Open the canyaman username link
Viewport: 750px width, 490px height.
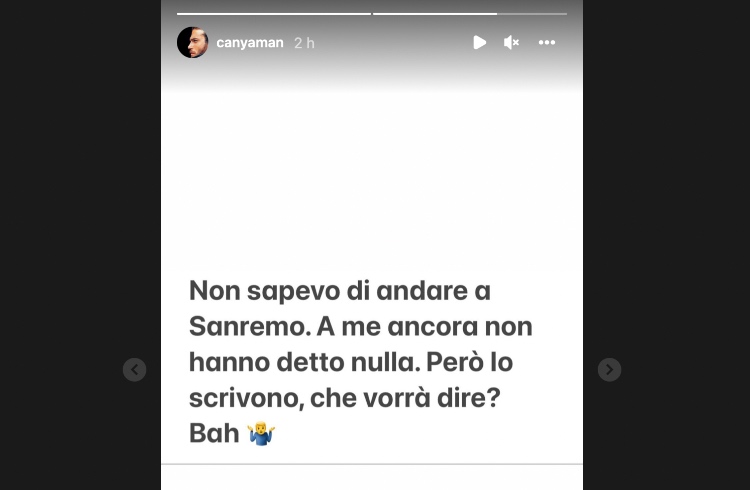(x=250, y=43)
